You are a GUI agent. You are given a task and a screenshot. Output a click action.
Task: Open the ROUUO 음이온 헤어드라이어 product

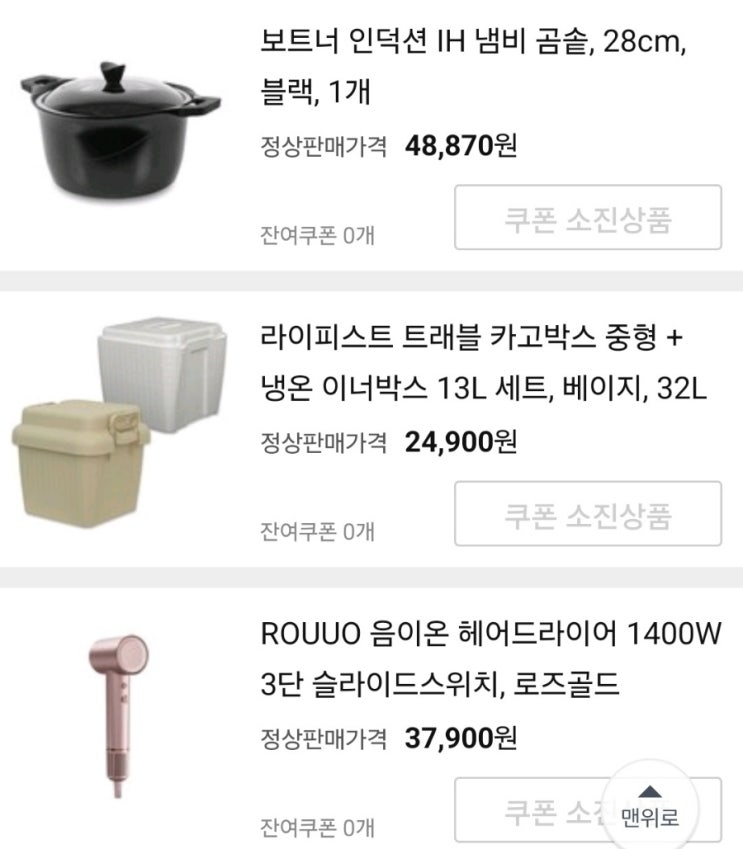[489, 660]
